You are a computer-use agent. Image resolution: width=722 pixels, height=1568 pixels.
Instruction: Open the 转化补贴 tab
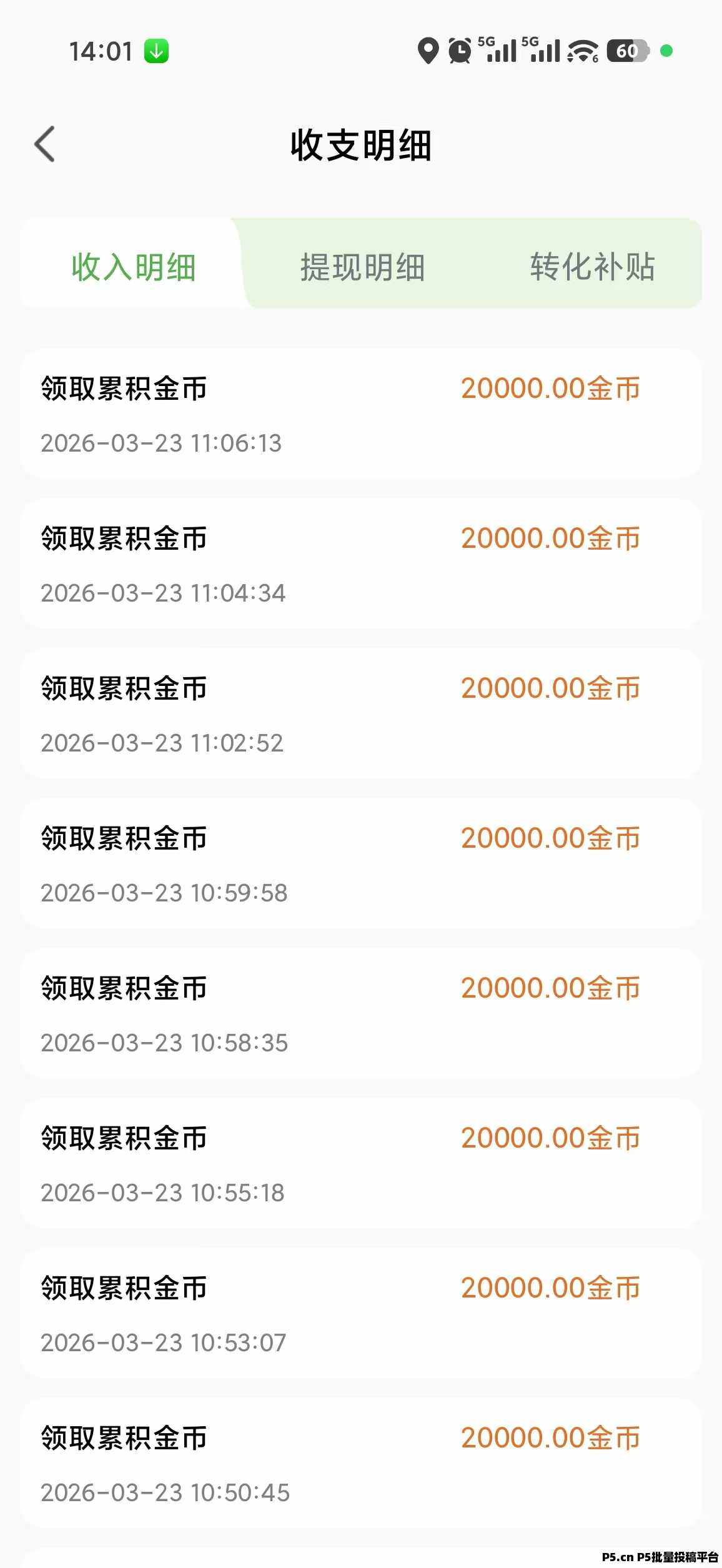[592, 267]
